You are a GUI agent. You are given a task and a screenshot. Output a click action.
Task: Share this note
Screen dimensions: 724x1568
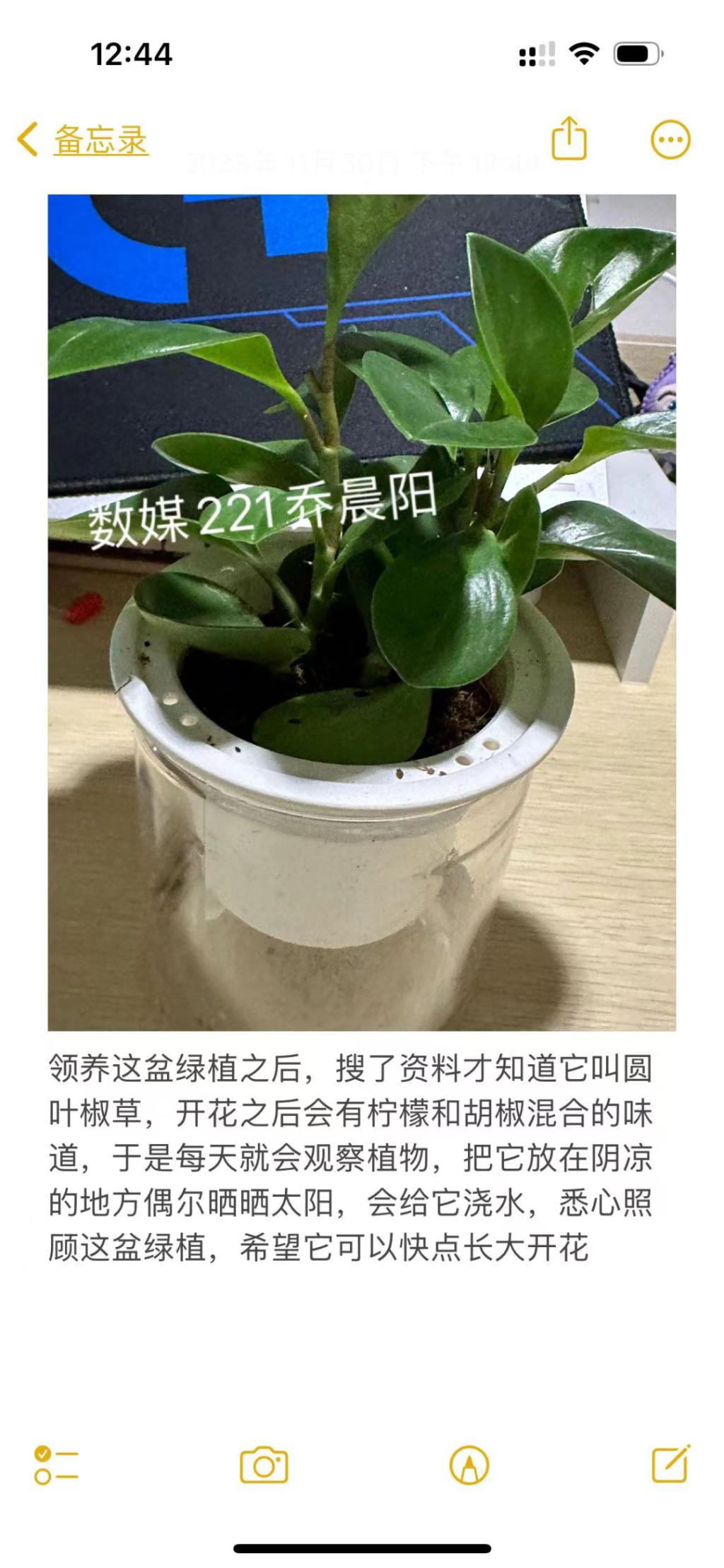pos(568,139)
